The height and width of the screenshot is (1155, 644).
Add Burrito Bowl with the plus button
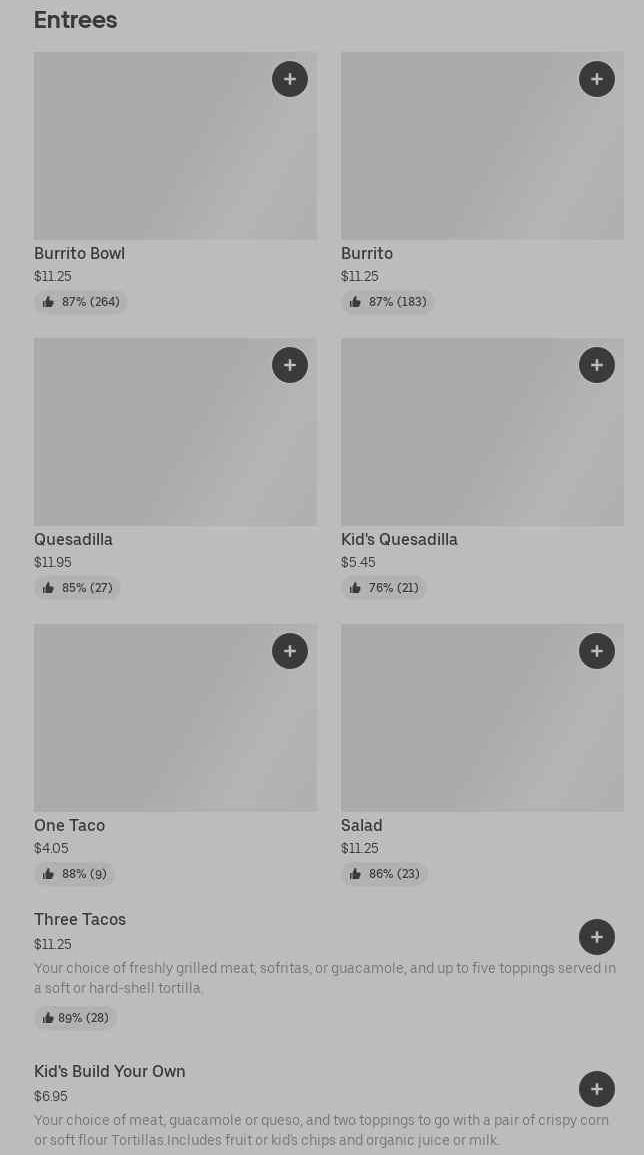[x=290, y=79]
